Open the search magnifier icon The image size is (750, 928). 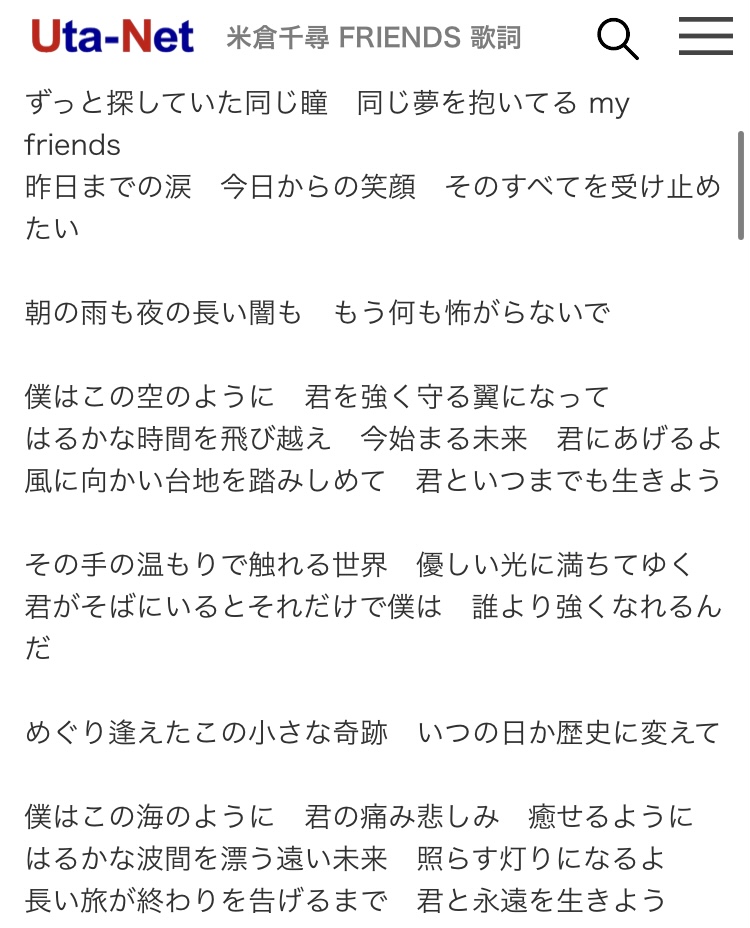617,38
